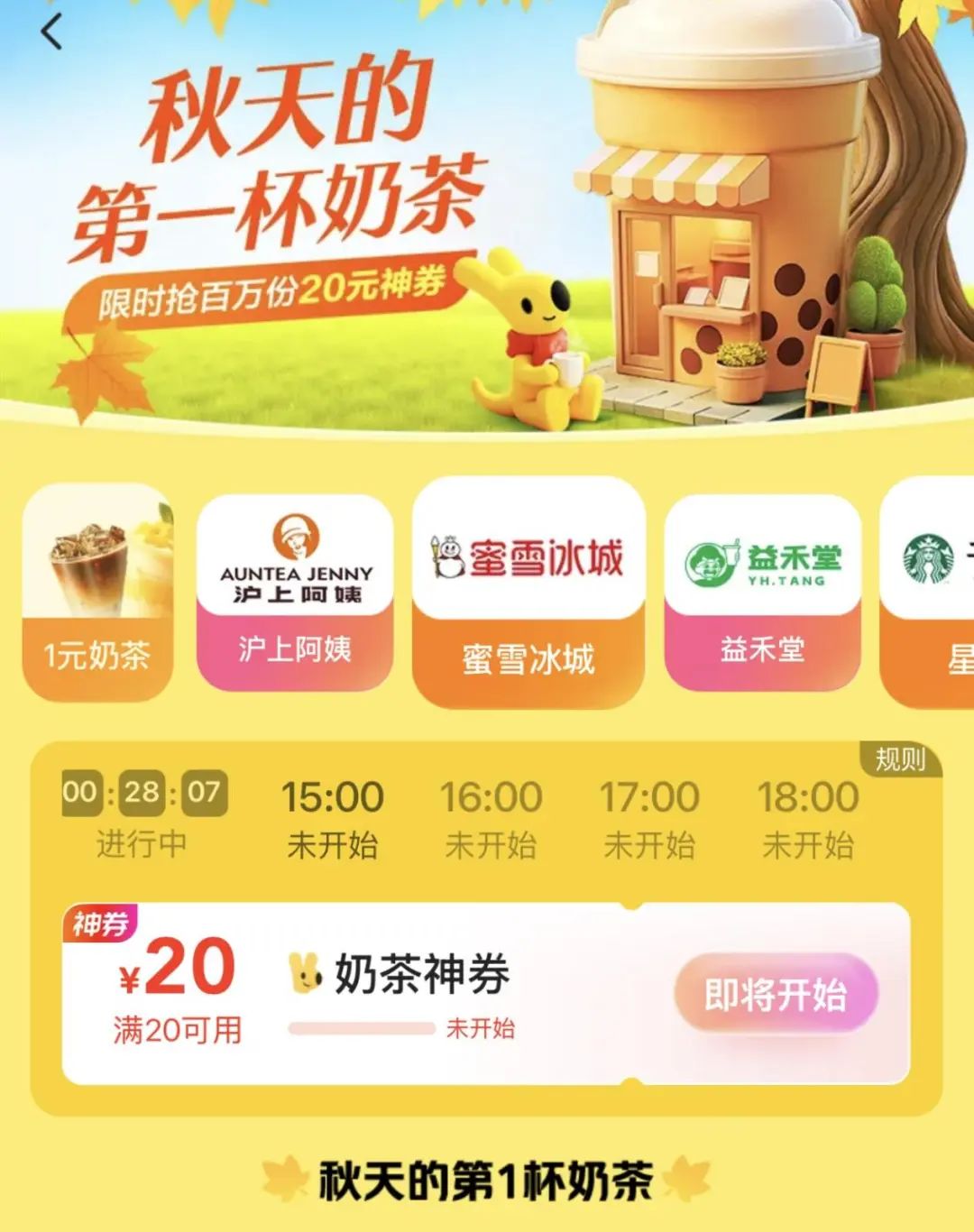The image size is (974, 1232).
Task: Select the 蜜雪冰城 brand tile
Action: (528, 593)
